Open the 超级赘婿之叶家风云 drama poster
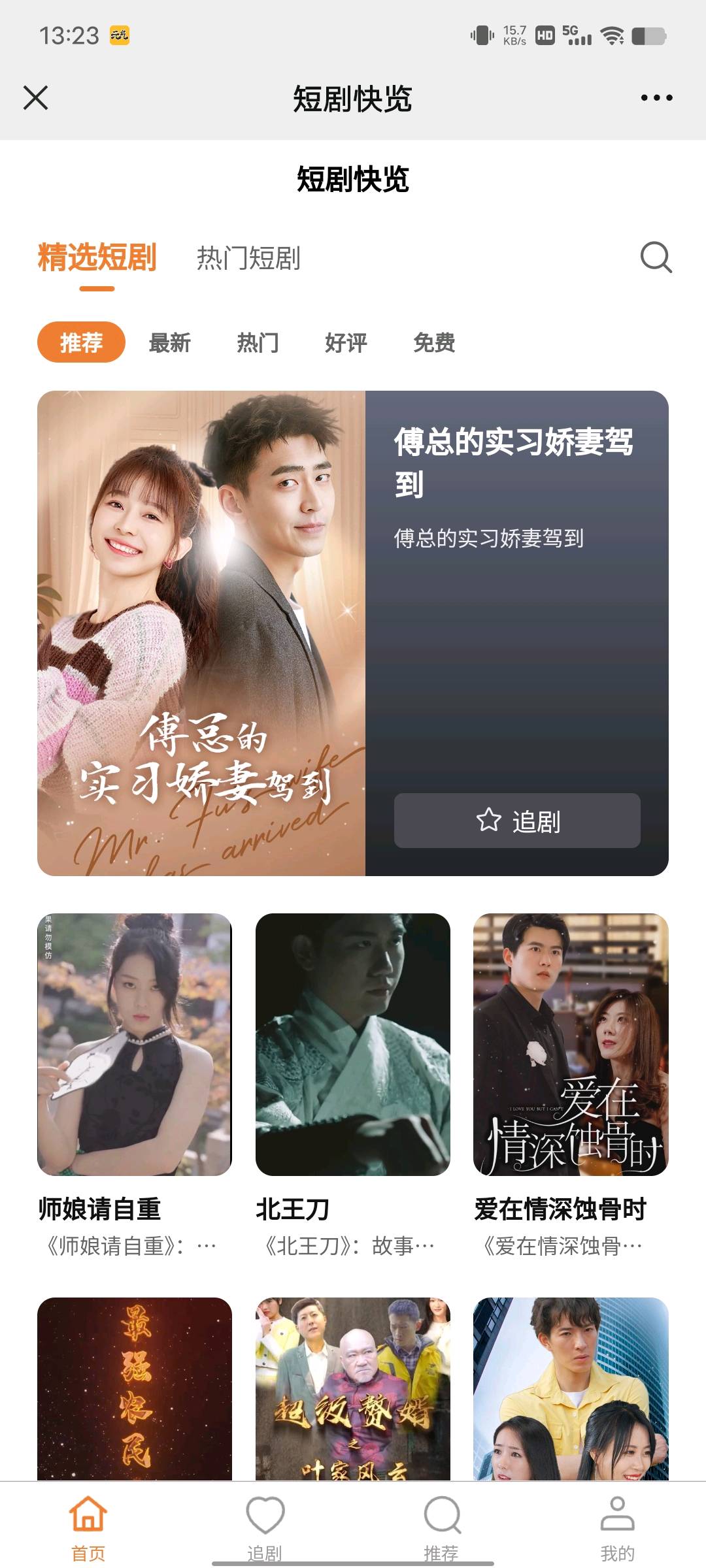Image resolution: width=706 pixels, height=1568 pixels. (353, 1388)
